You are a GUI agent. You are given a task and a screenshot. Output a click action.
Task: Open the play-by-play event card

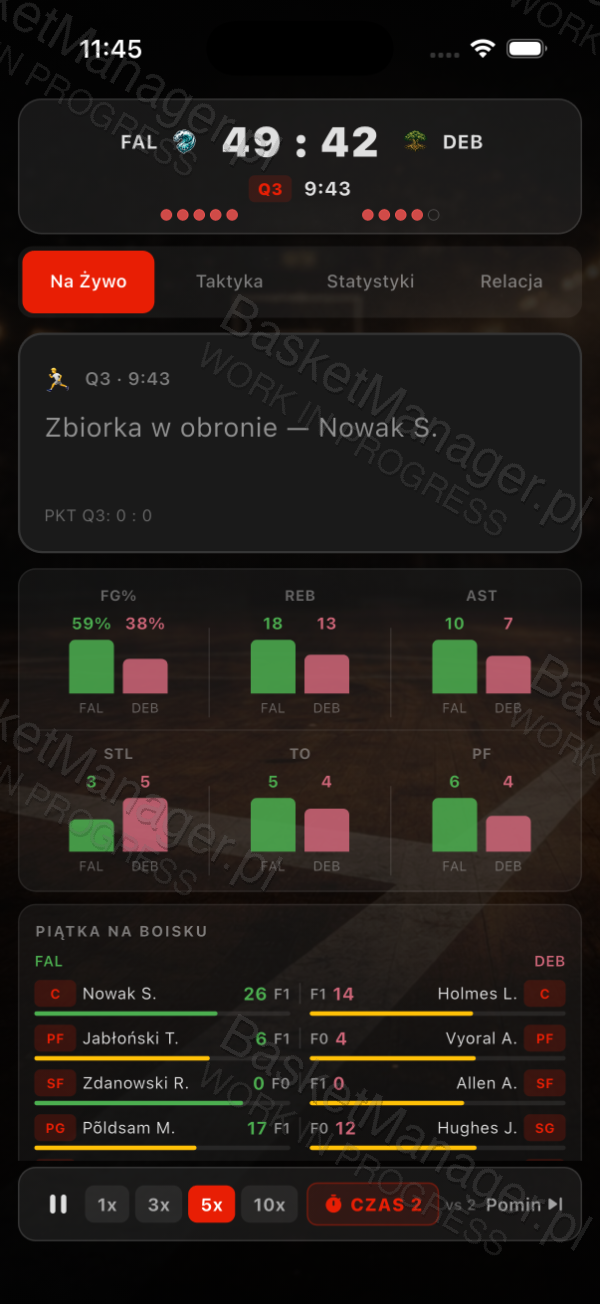click(x=300, y=442)
